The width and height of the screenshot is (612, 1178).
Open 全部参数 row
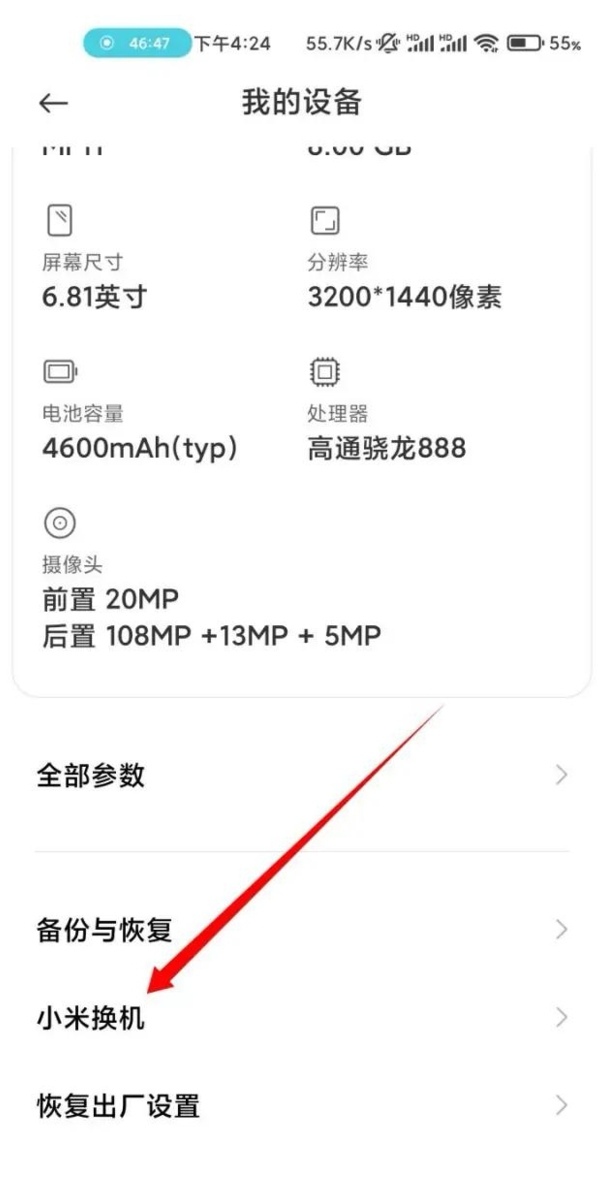pyautogui.click(x=300, y=775)
